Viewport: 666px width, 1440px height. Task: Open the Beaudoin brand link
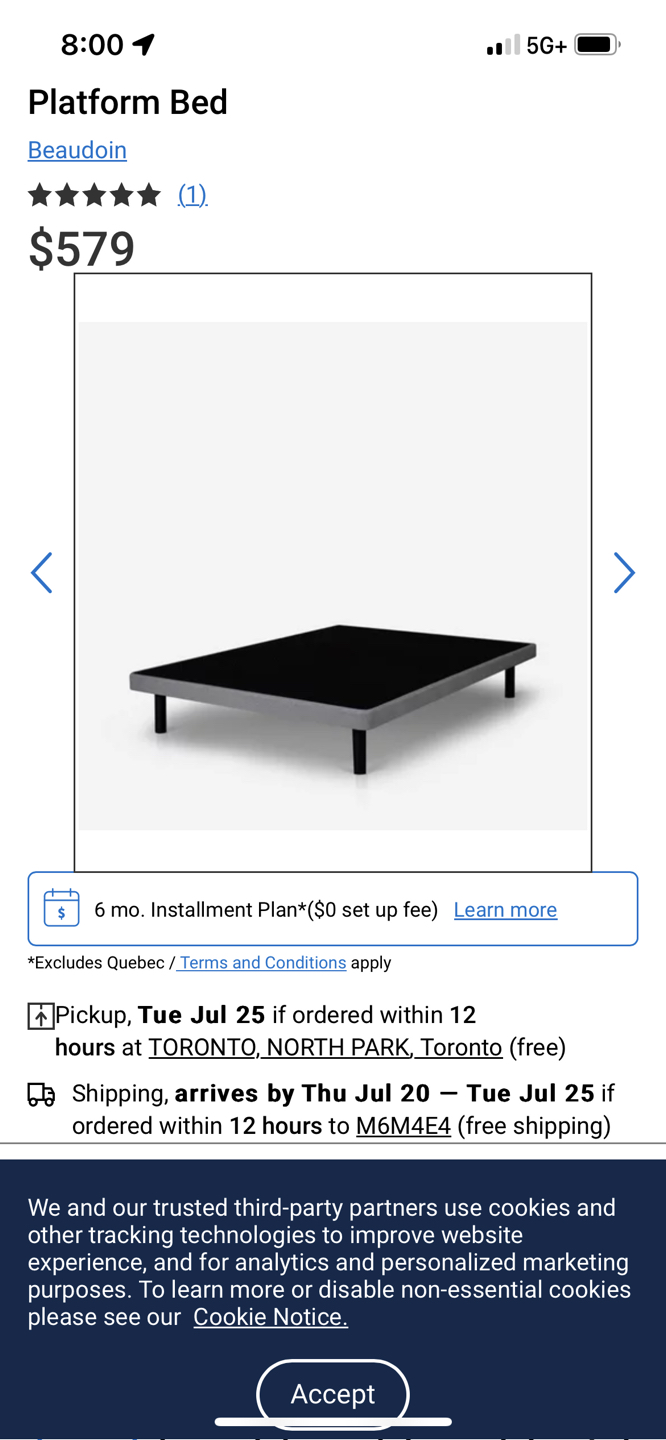point(77,150)
